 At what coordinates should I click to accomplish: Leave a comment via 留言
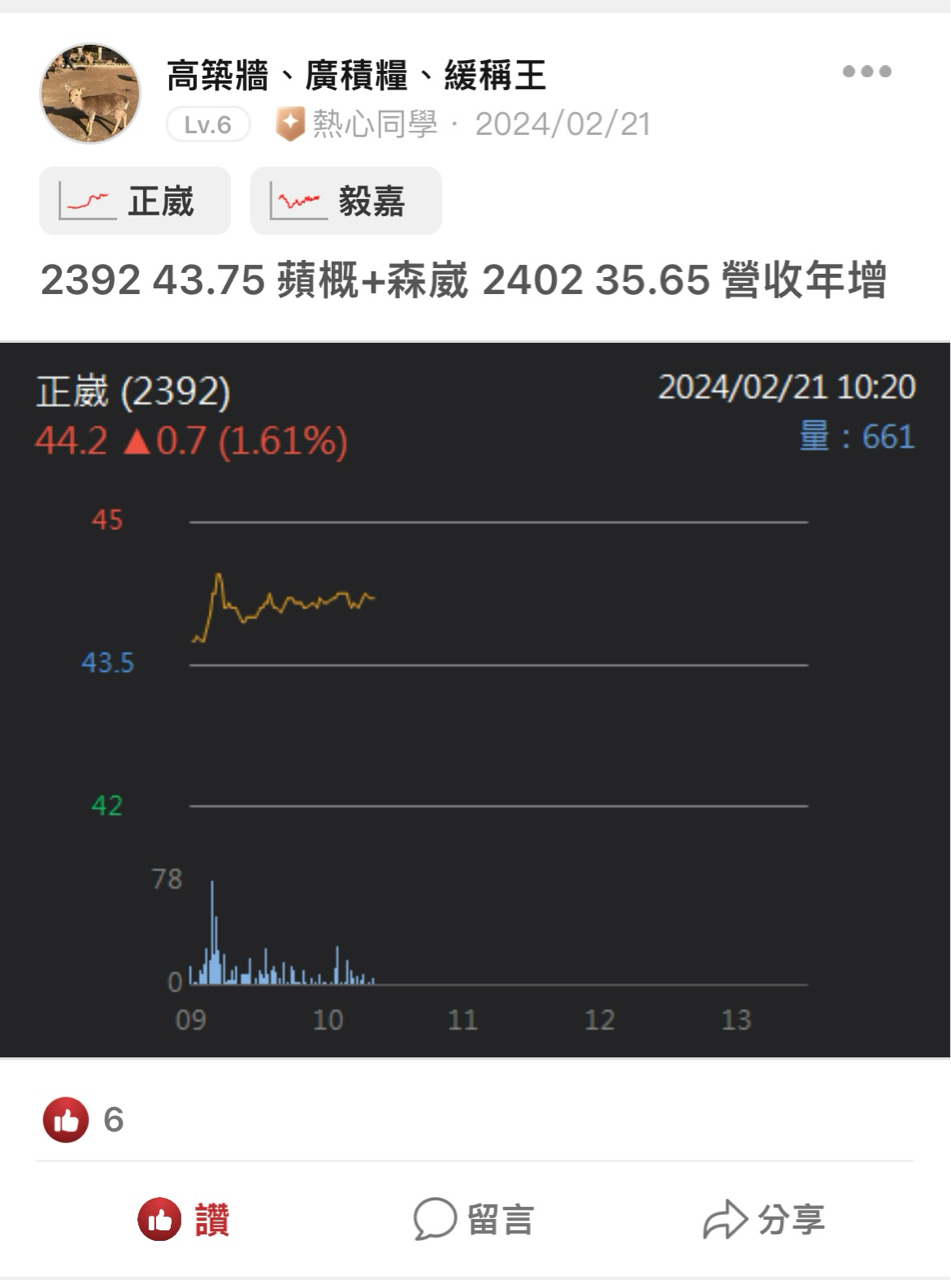[x=475, y=1220]
